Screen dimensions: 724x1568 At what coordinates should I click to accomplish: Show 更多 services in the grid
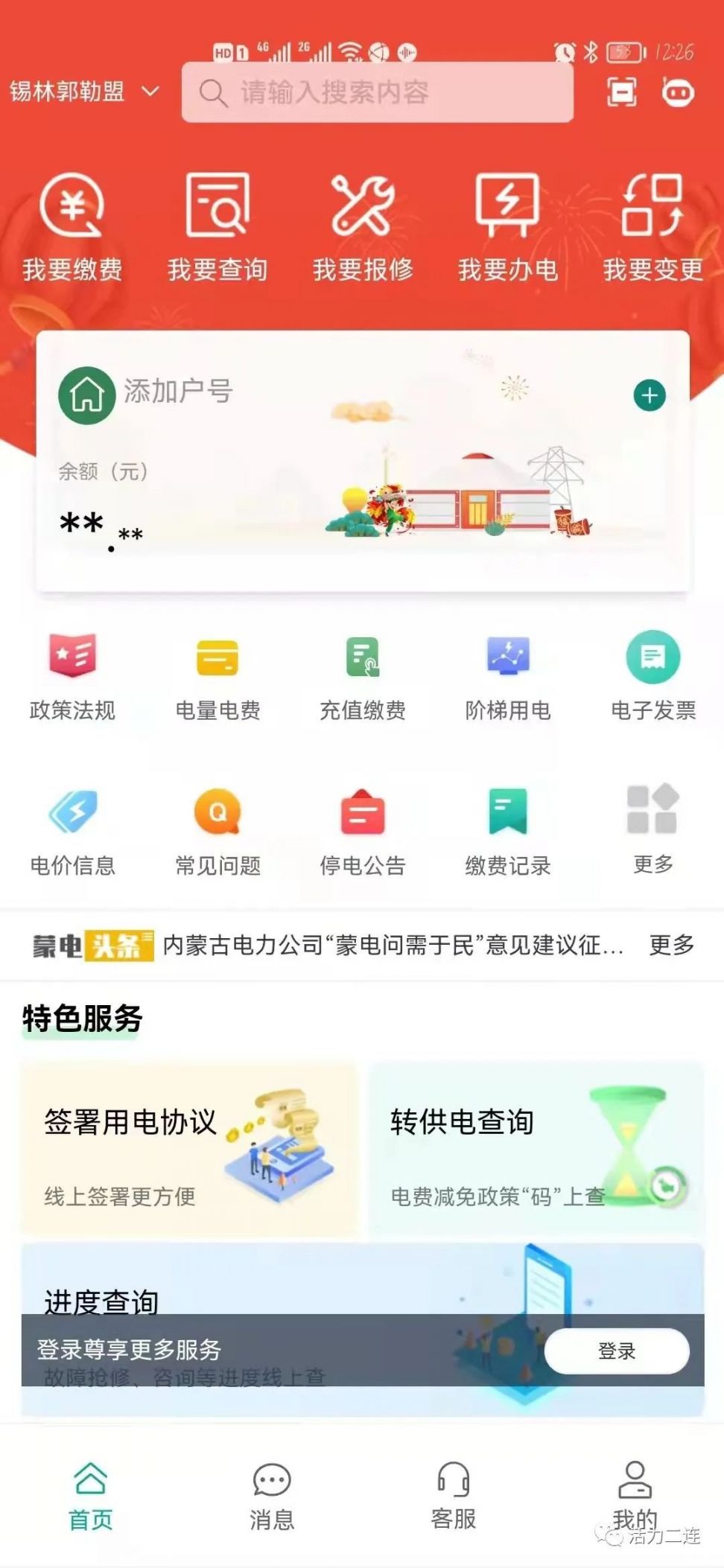[652, 829]
